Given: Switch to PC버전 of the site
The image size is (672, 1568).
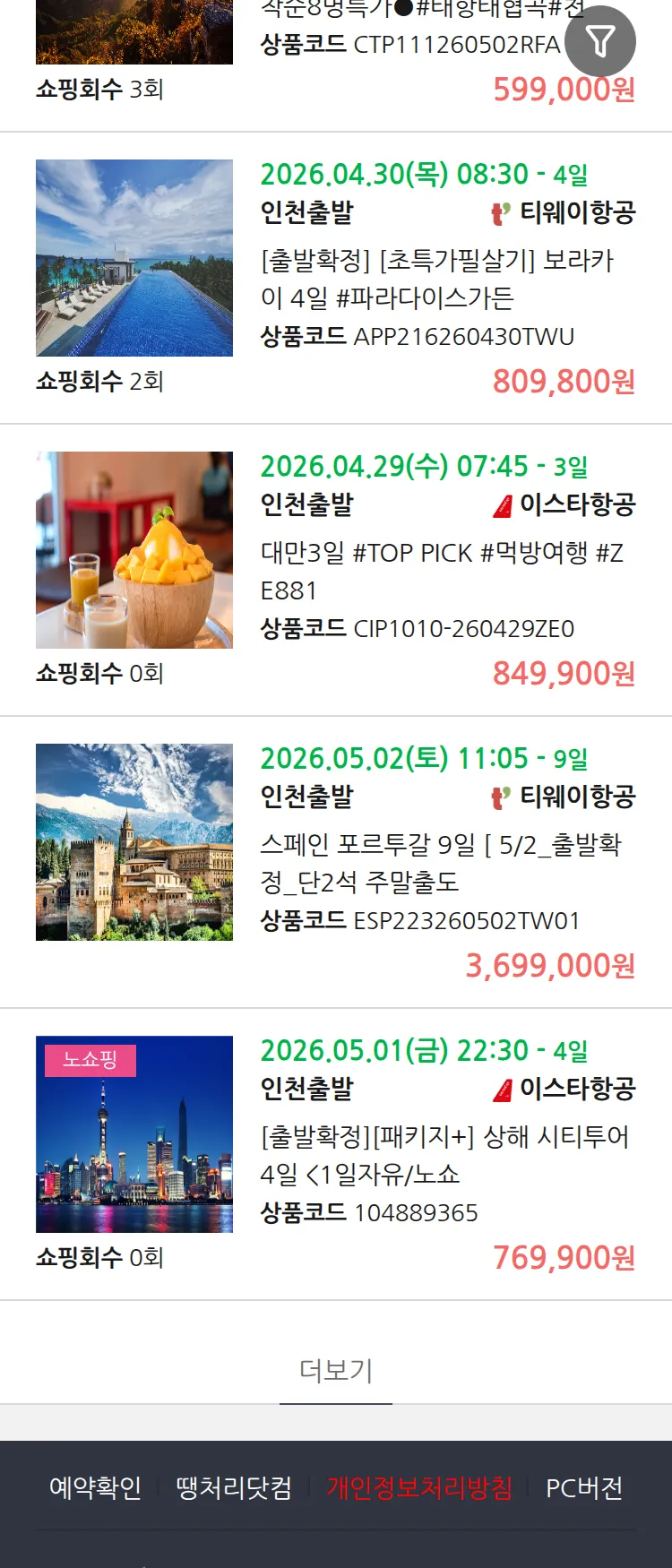Looking at the screenshot, I should 584,1488.
